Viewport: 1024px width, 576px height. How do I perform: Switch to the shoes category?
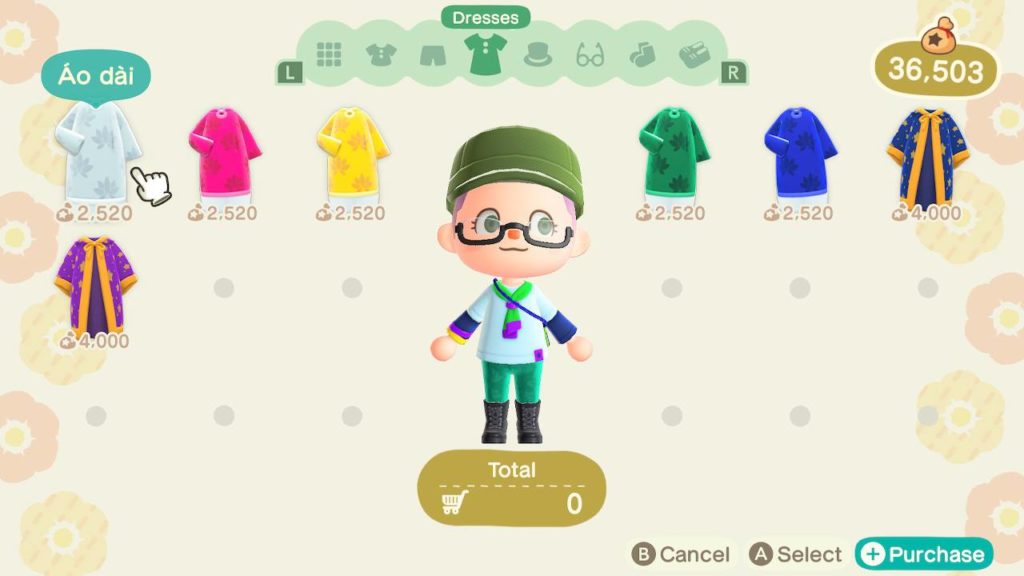(x=694, y=55)
